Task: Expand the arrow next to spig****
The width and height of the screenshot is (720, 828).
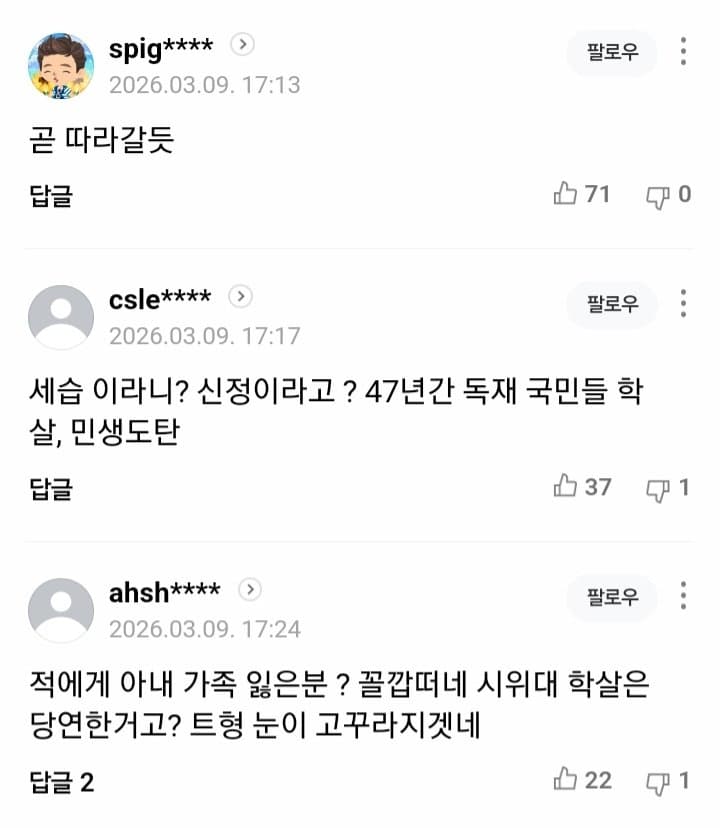Action: coord(242,44)
